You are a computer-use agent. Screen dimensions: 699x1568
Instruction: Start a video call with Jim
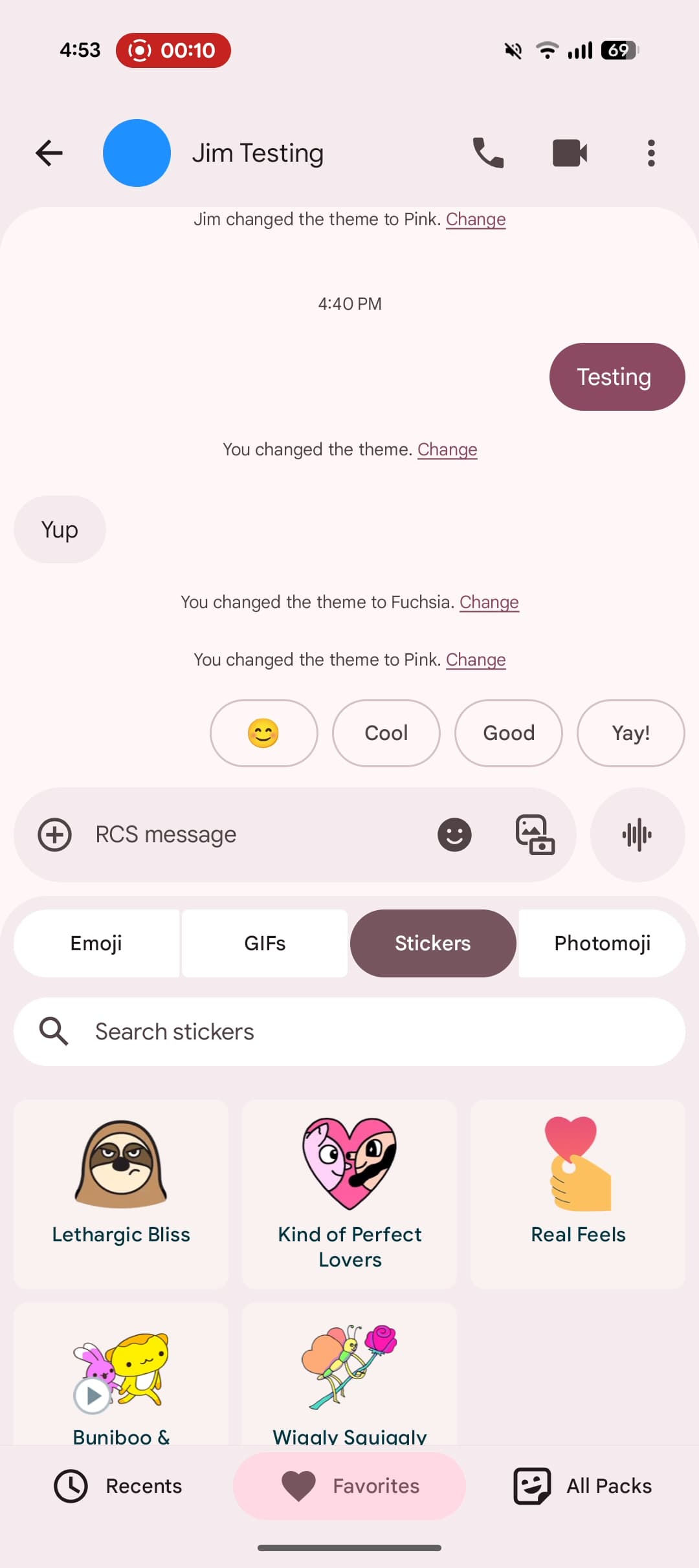click(x=570, y=153)
